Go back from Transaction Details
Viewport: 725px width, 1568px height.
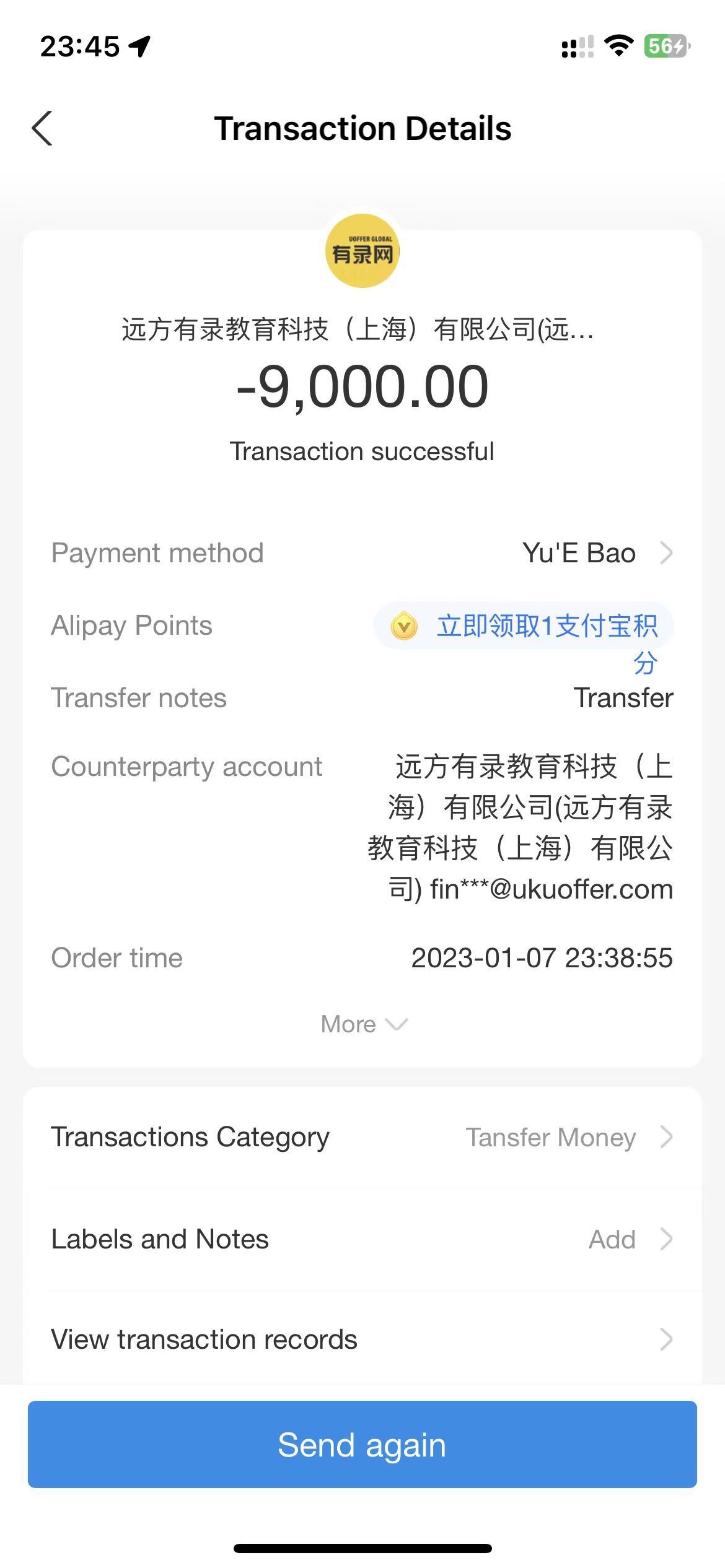click(42, 129)
